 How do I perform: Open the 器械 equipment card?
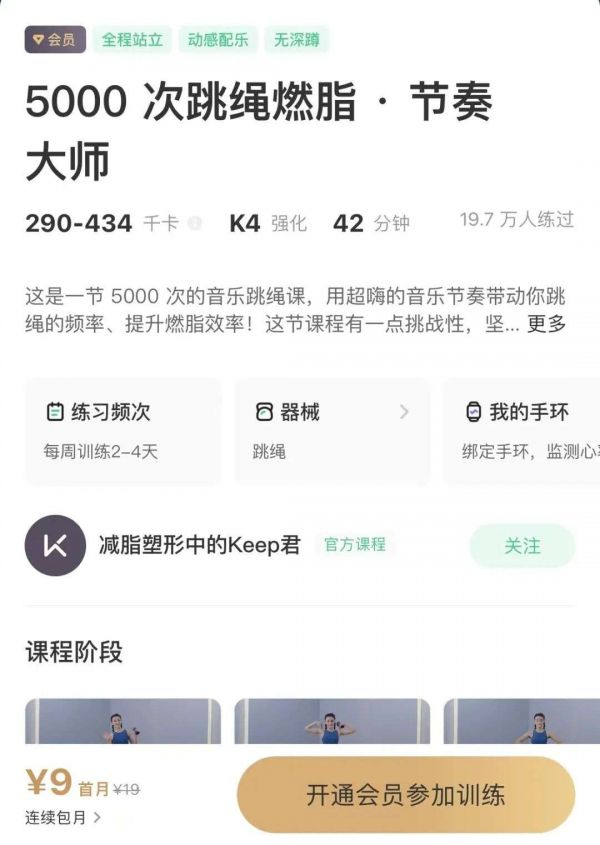pos(332,430)
